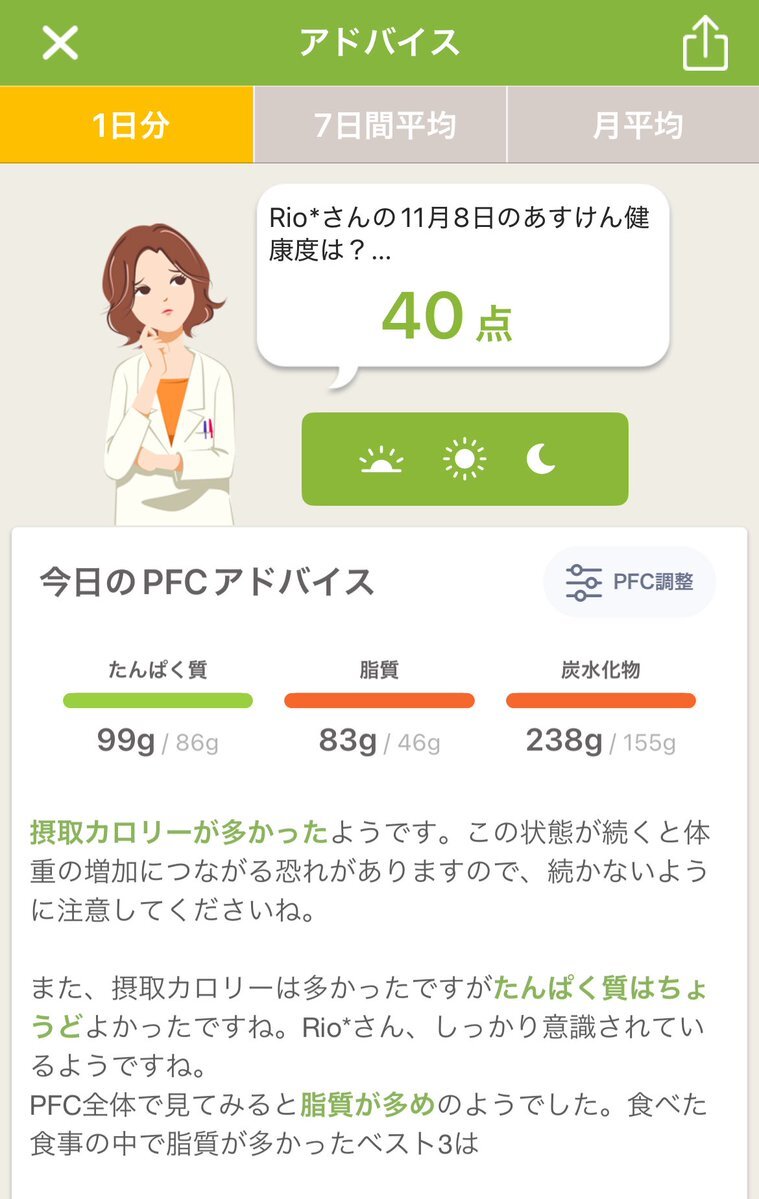Close the アドバイス screen
This screenshot has height=1199, width=759.
pyautogui.click(x=60, y=43)
